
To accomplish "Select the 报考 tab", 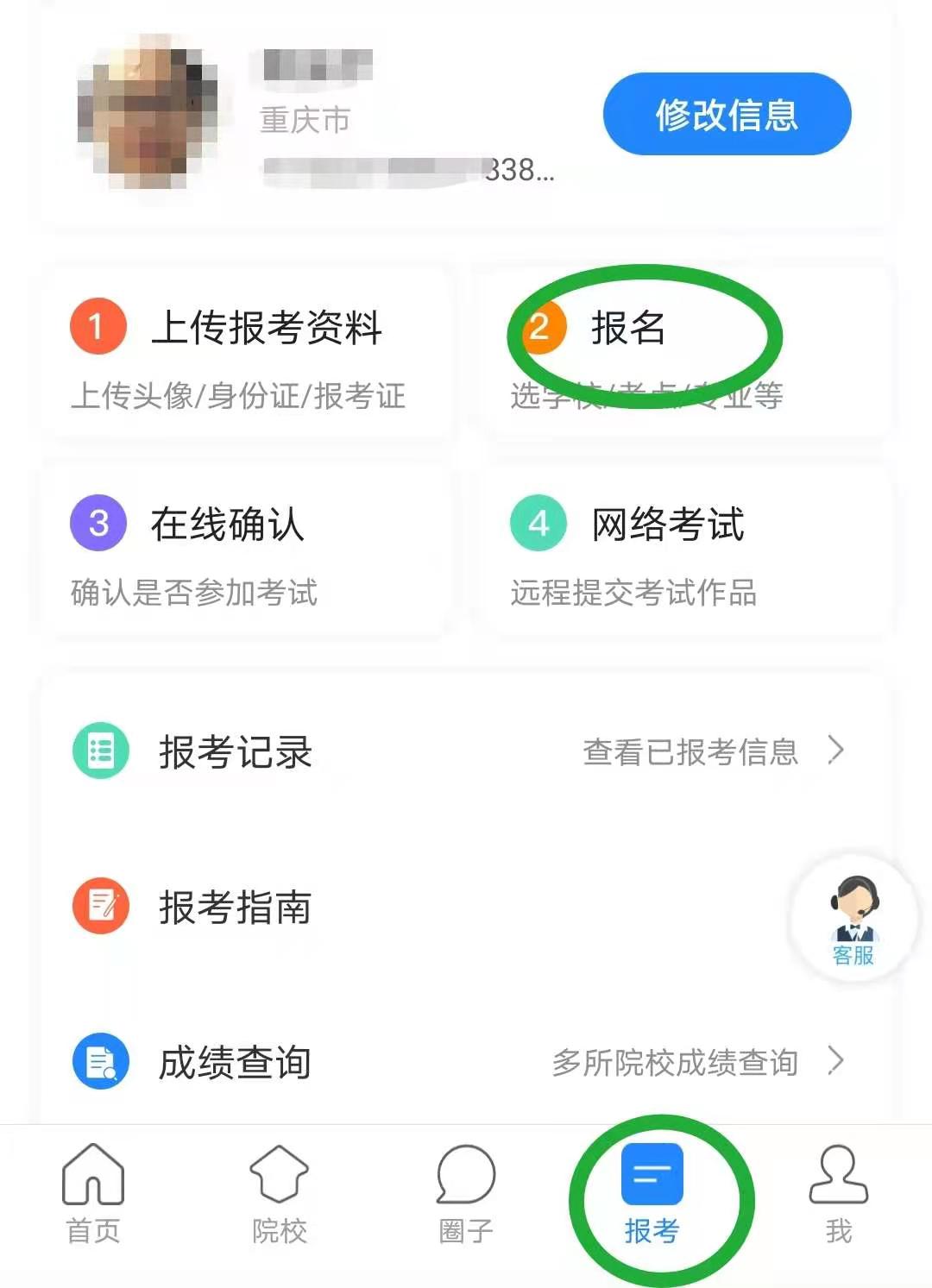I will tap(652, 1195).
